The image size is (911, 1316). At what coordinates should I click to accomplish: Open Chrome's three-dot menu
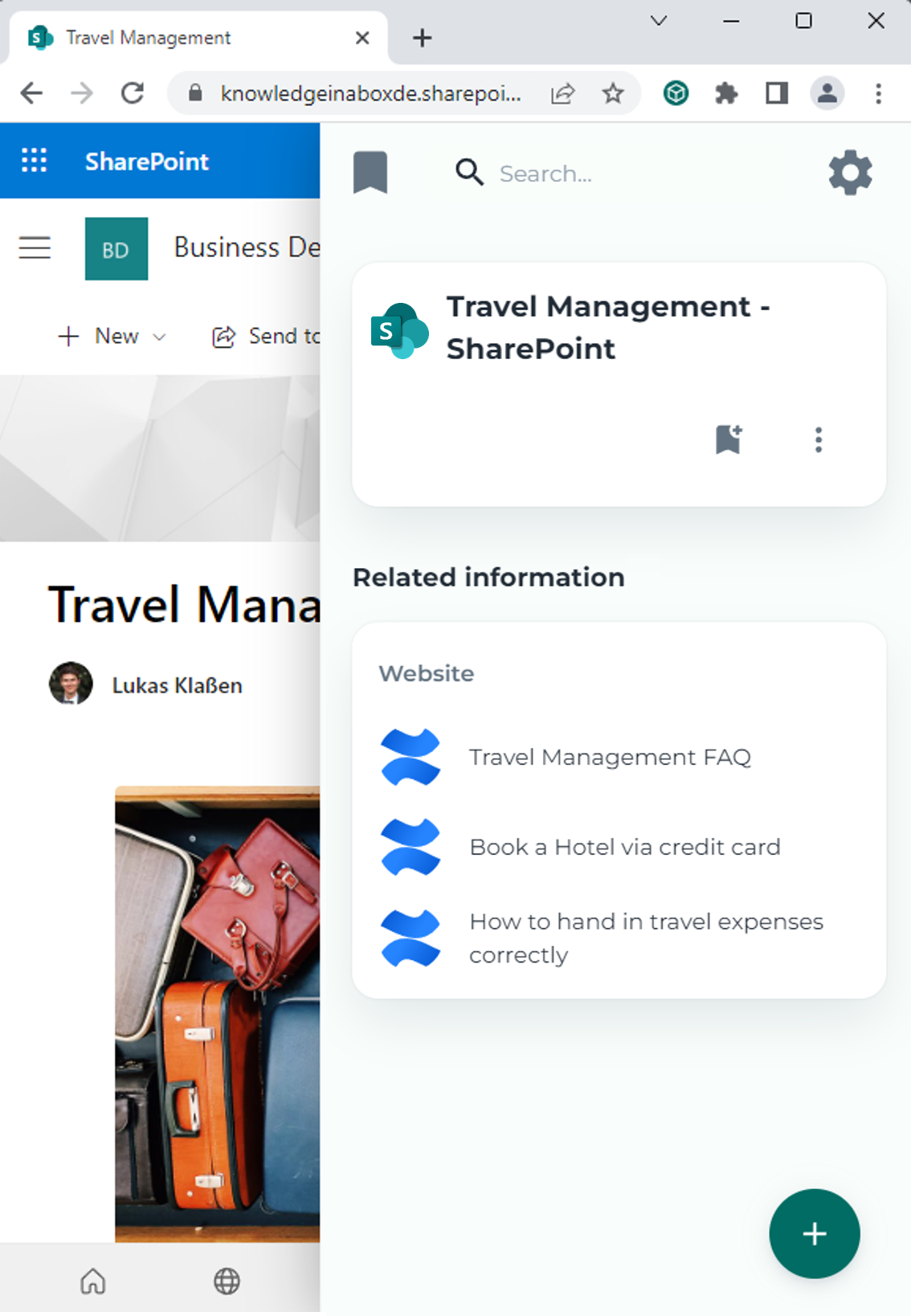(x=878, y=93)
